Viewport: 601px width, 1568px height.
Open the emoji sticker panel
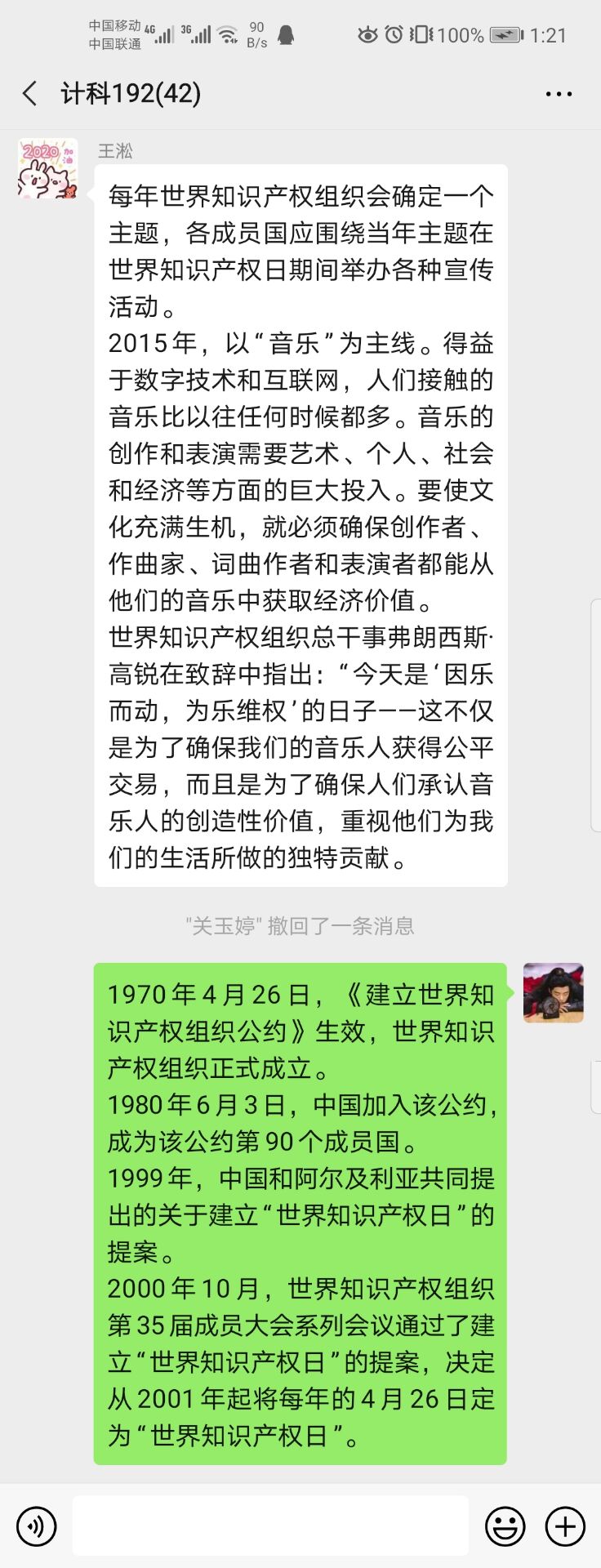[505, 1526]
